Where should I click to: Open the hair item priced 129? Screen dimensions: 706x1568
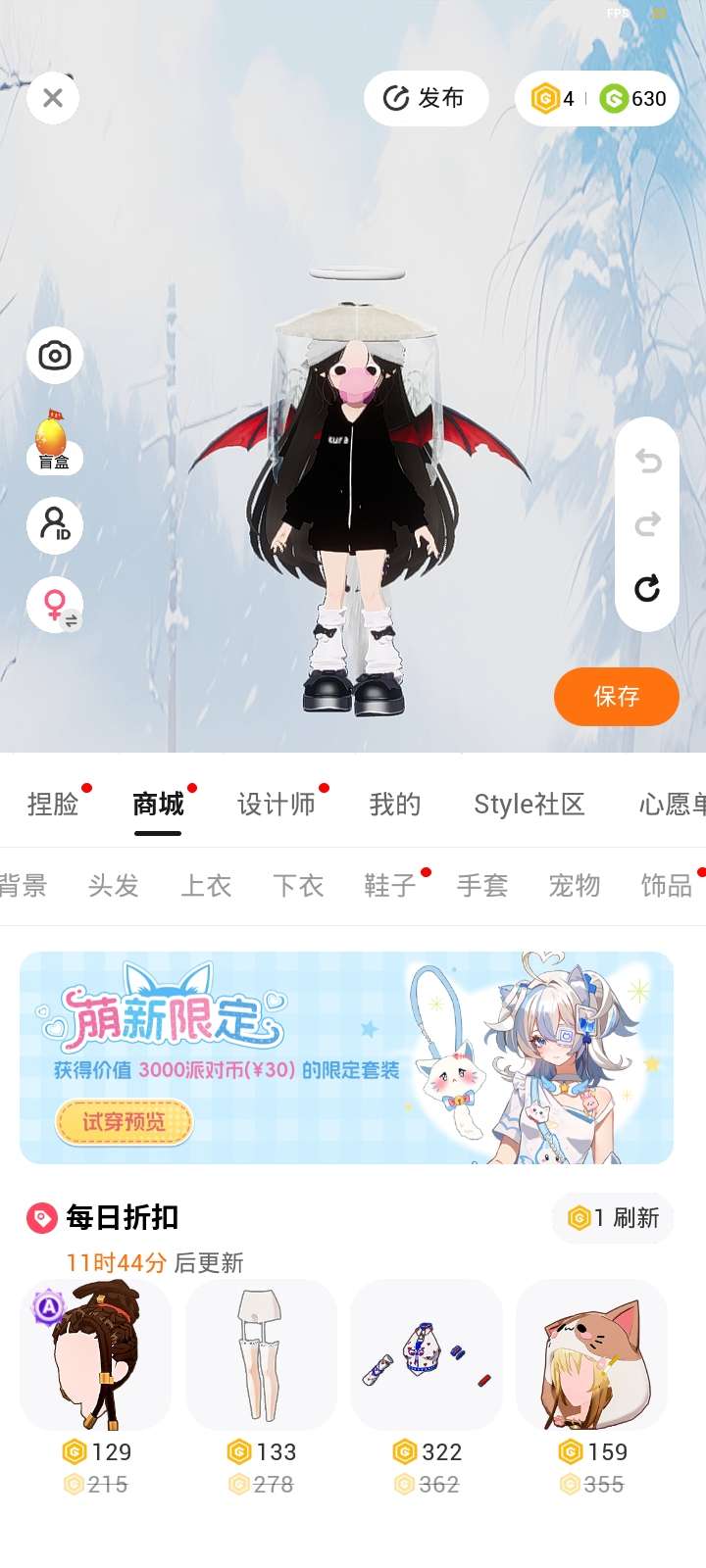click(x=95, y=1355)
